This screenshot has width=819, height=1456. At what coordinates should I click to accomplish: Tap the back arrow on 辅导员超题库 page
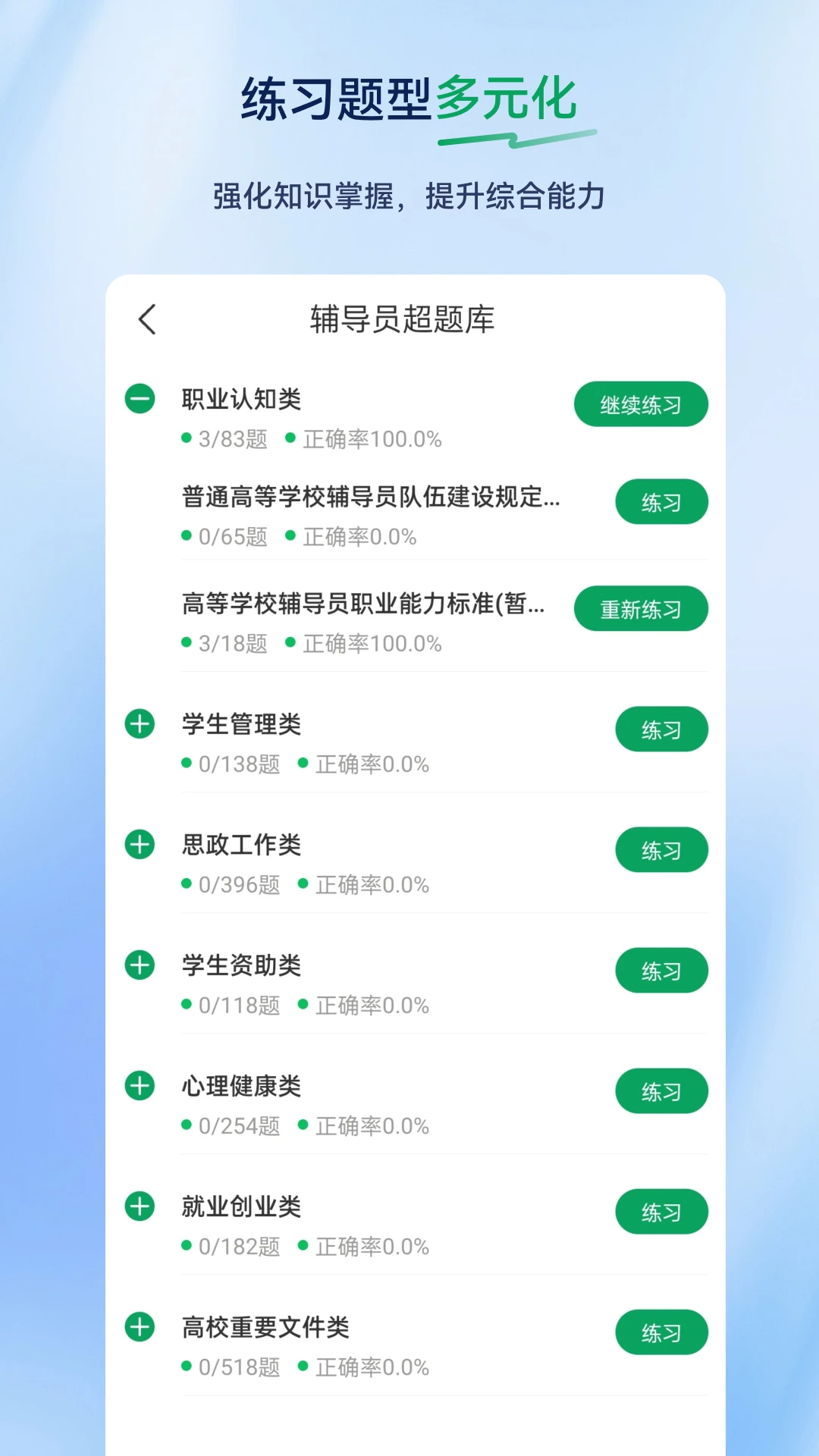pos(146,320)
